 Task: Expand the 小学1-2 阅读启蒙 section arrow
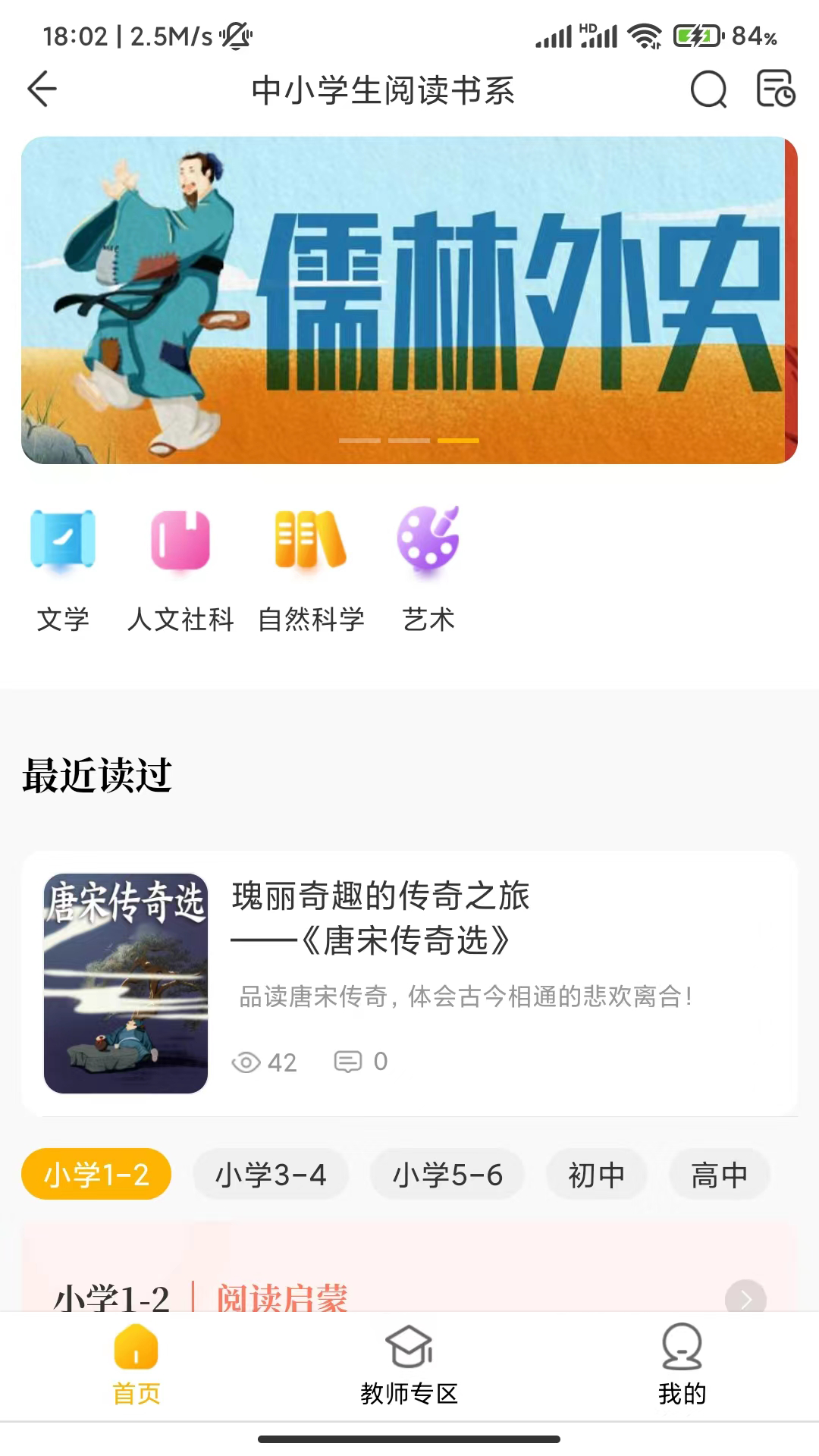click(x=745, y=1298)
